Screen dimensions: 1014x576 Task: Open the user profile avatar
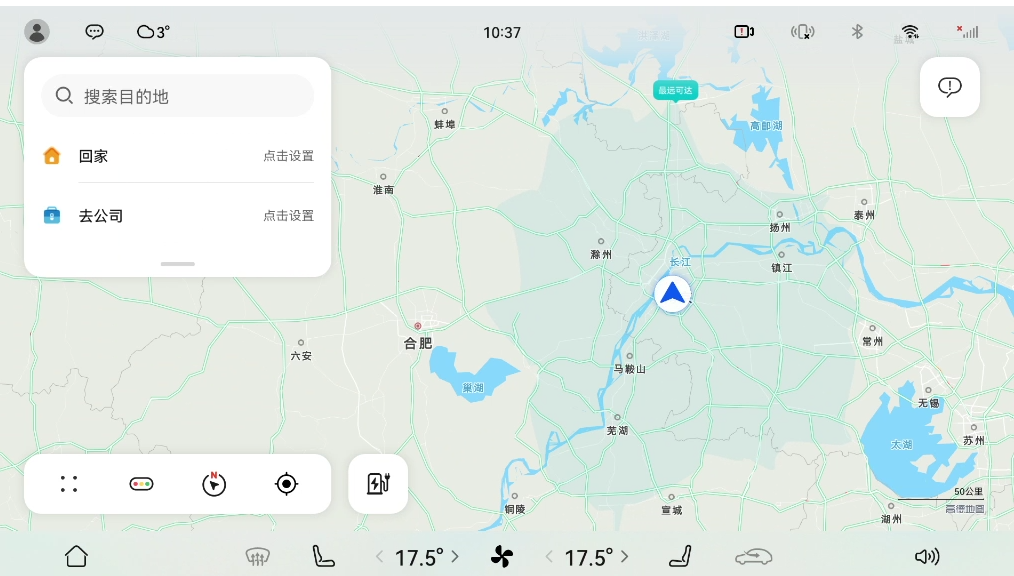click(x=37, y=32)
